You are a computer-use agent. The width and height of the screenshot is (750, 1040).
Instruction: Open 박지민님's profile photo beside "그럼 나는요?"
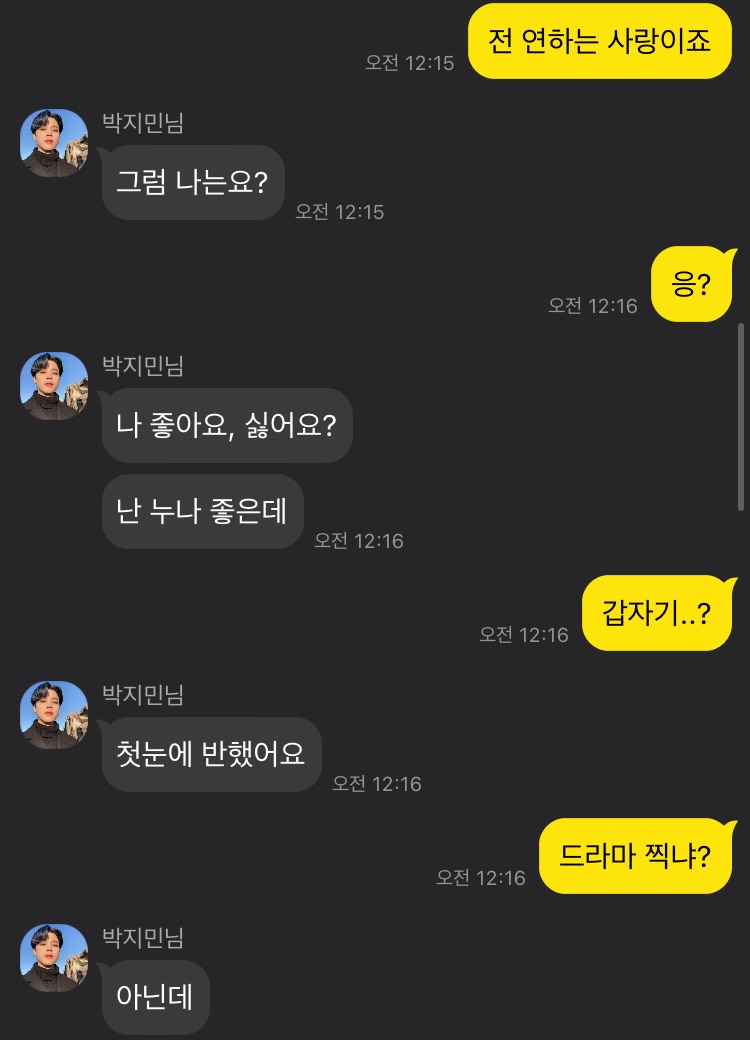coord(54,143)
